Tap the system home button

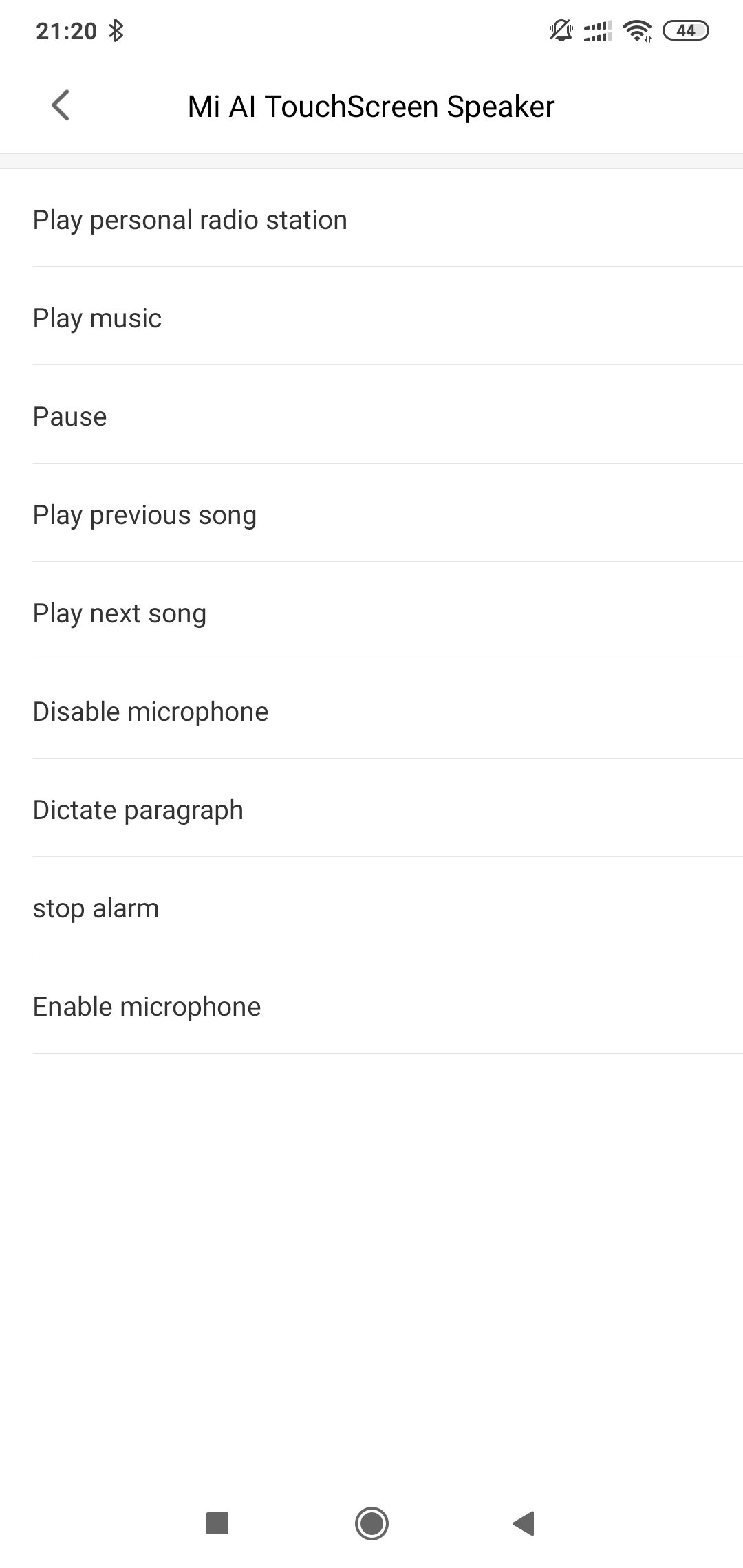(x=371, y=1523)
